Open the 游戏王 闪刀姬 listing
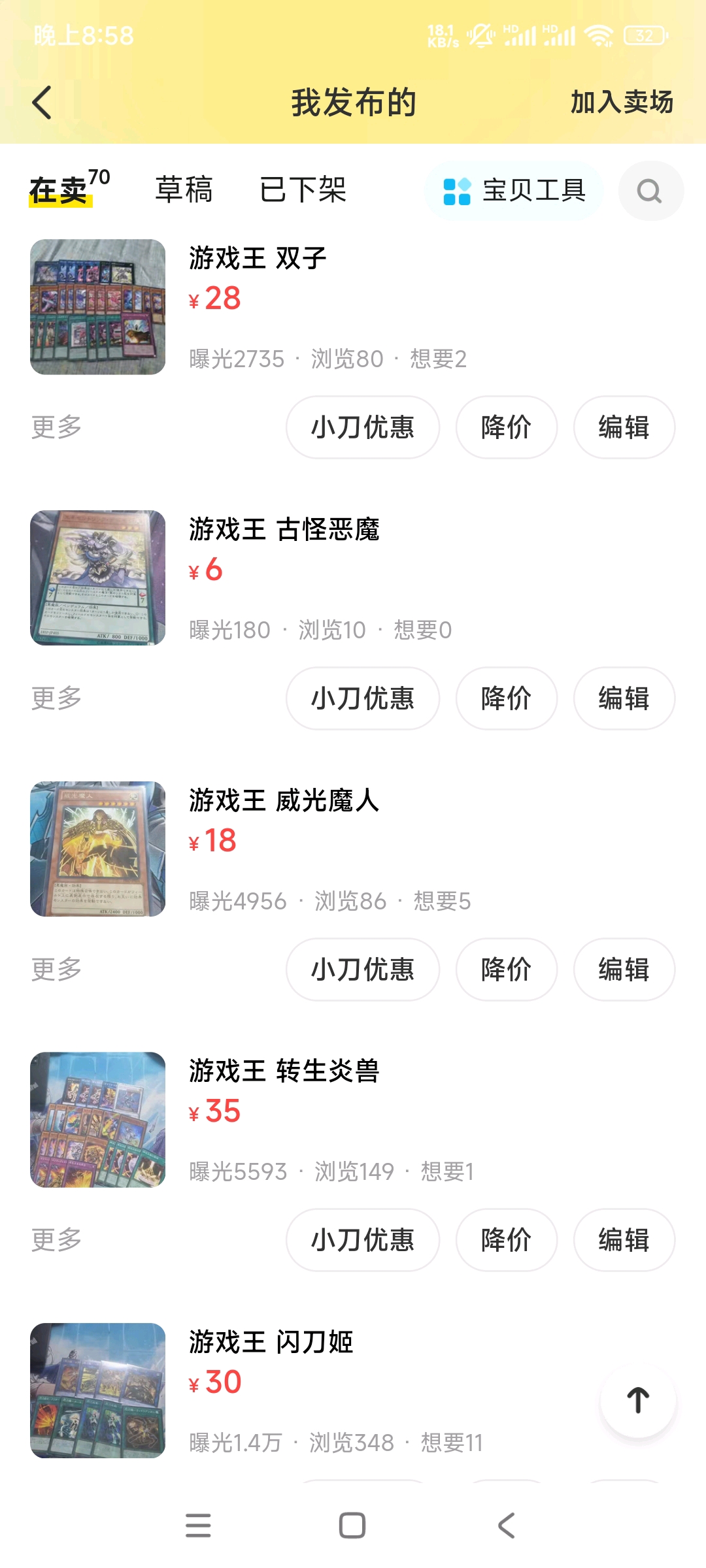This screenshot has height=1568, width=706. point(271,1342)
